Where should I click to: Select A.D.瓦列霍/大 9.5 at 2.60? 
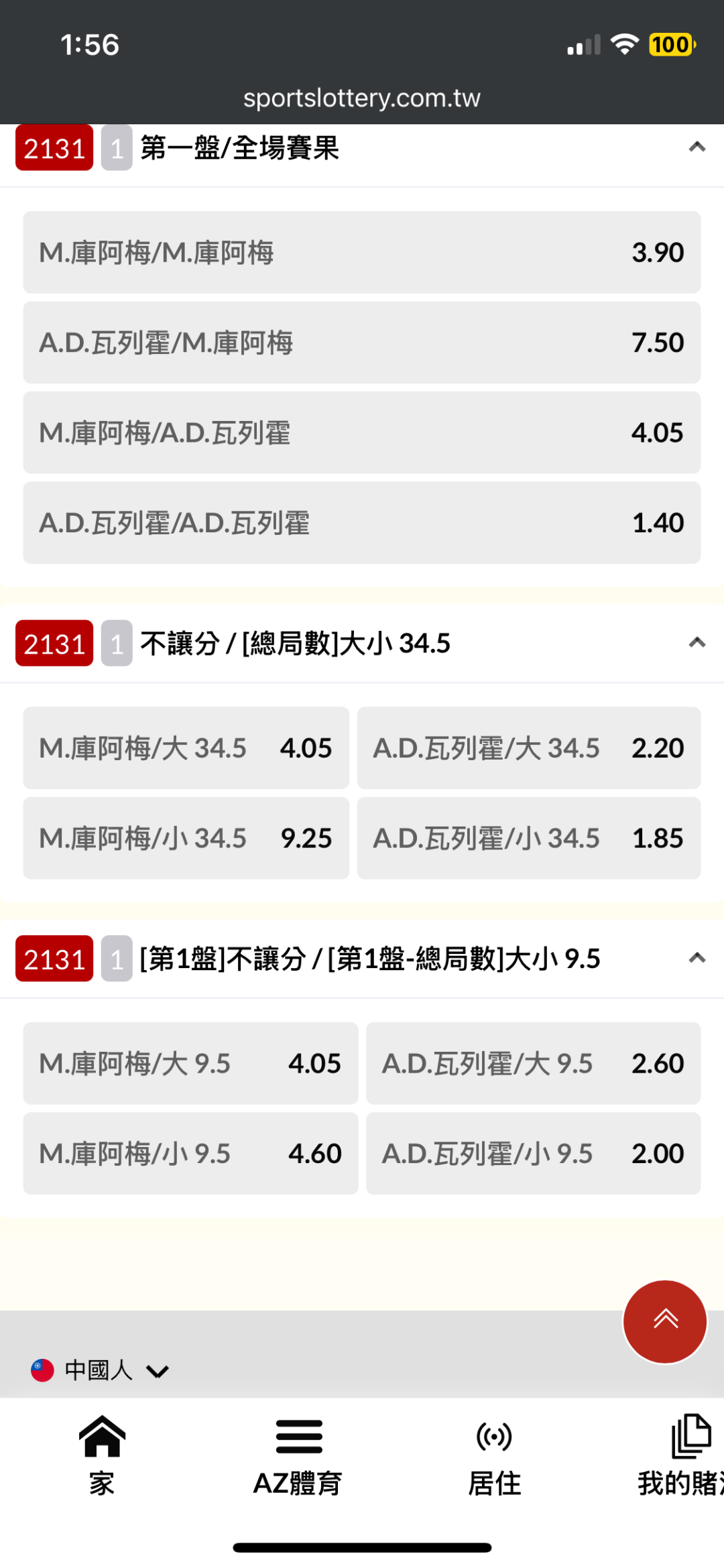534,1063
